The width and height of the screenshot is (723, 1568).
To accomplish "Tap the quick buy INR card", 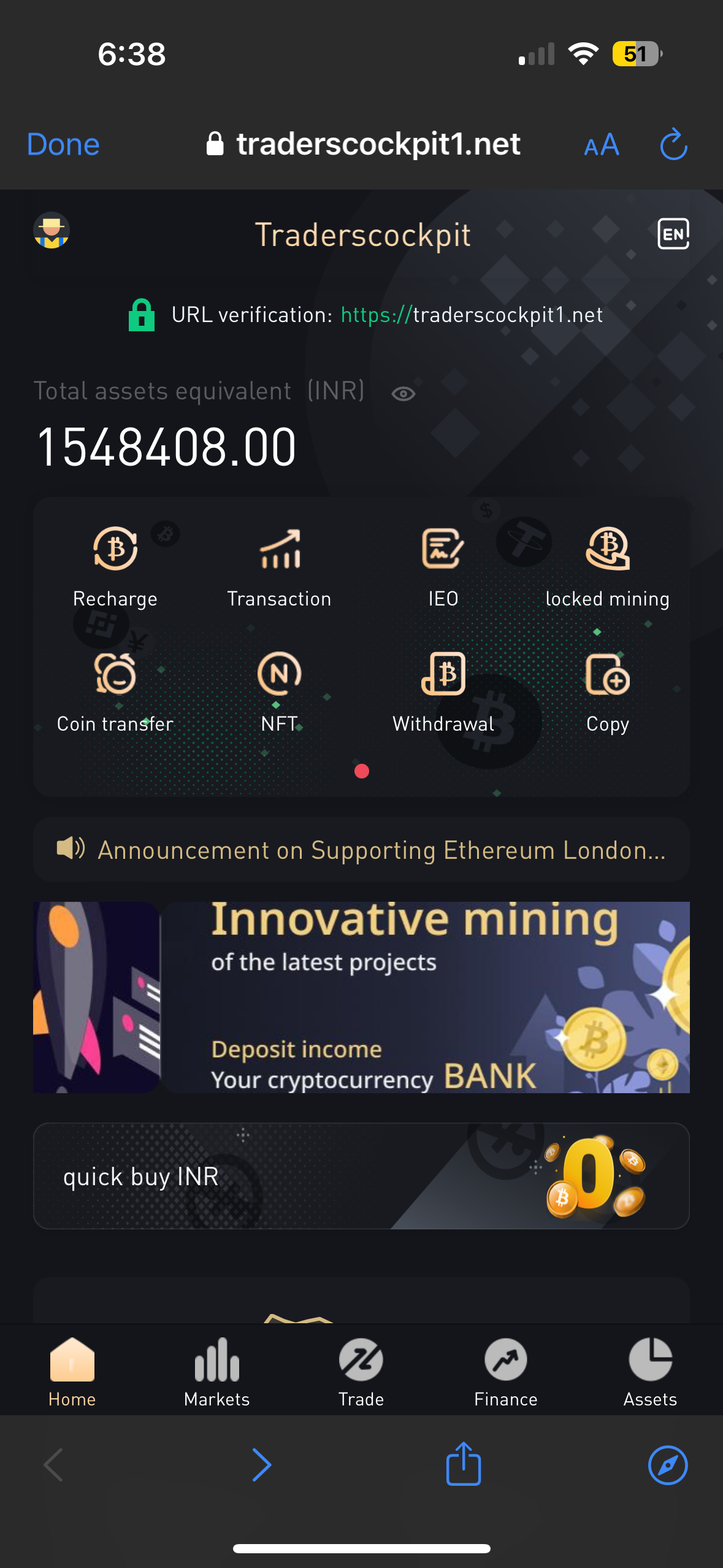I will pos(362,1176).
